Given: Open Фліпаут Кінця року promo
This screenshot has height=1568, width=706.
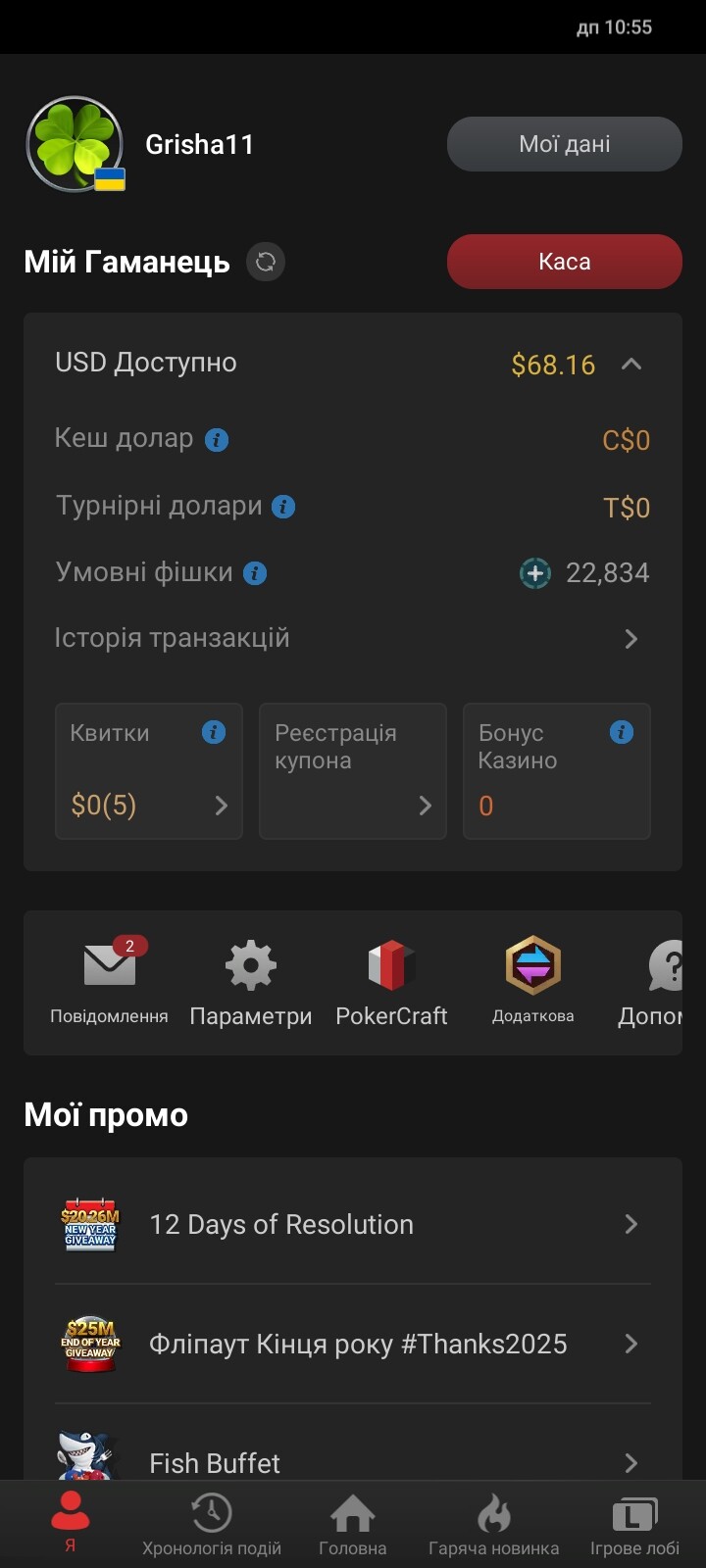Looking at the screenshot, I should point(352,1344).
